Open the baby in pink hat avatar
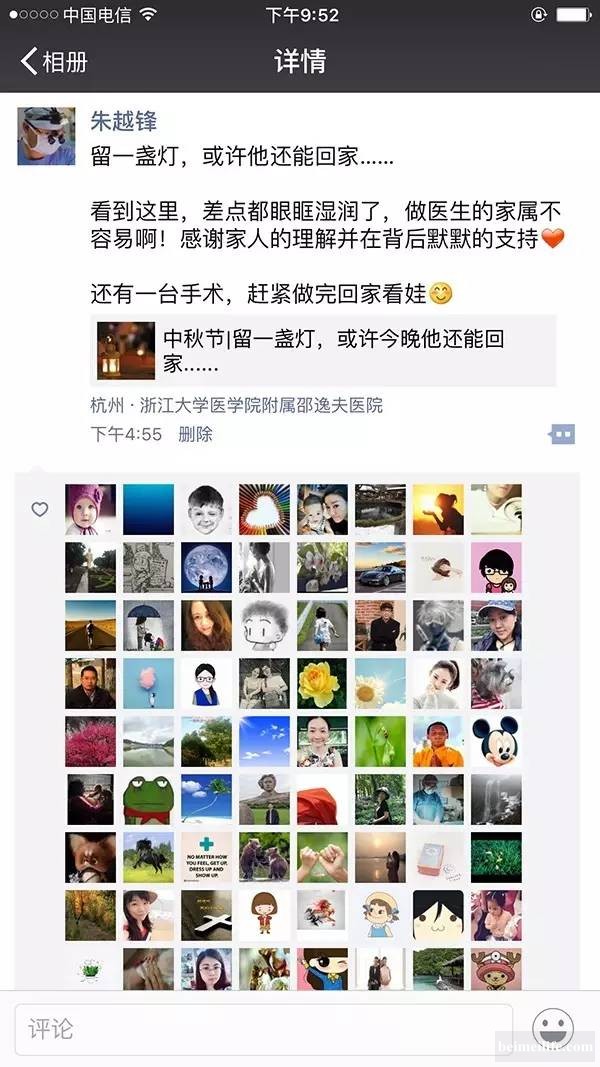This screenshot has width=600, height=1067. coord(90,509)
